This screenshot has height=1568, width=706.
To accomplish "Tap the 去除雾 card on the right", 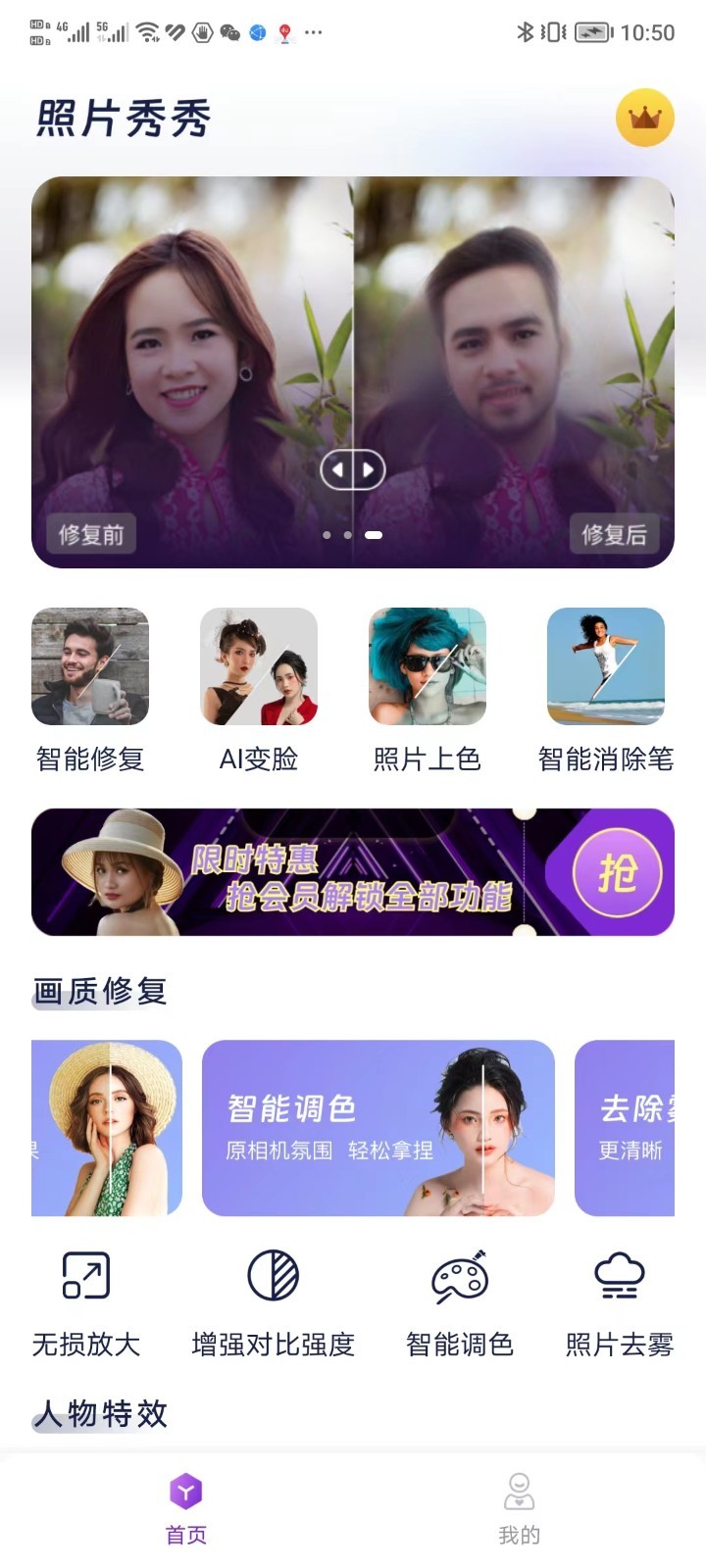I will pyautogui.click(x=642, y=1127).
